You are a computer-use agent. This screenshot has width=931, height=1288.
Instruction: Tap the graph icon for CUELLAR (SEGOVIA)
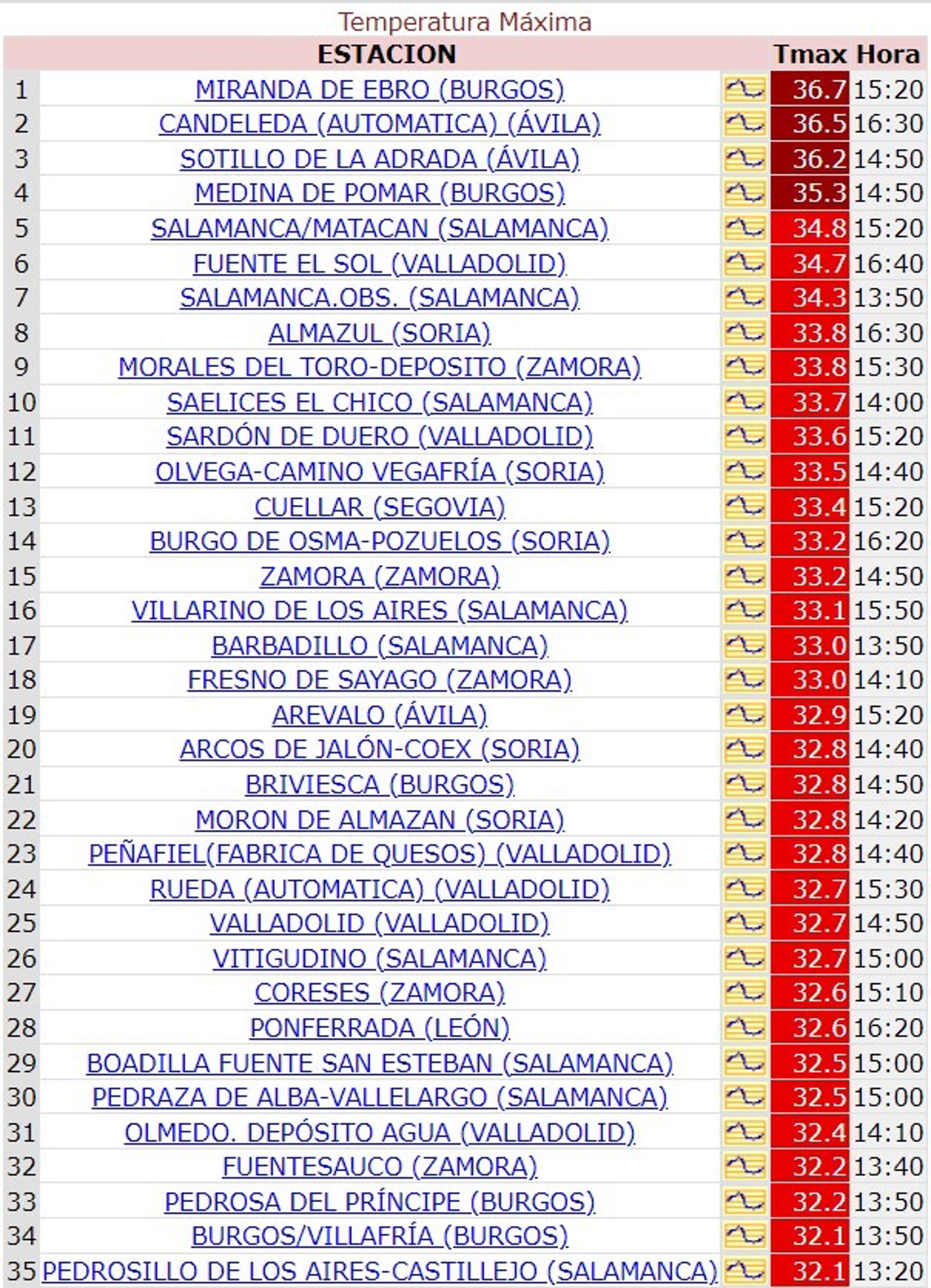click(744, 507)
